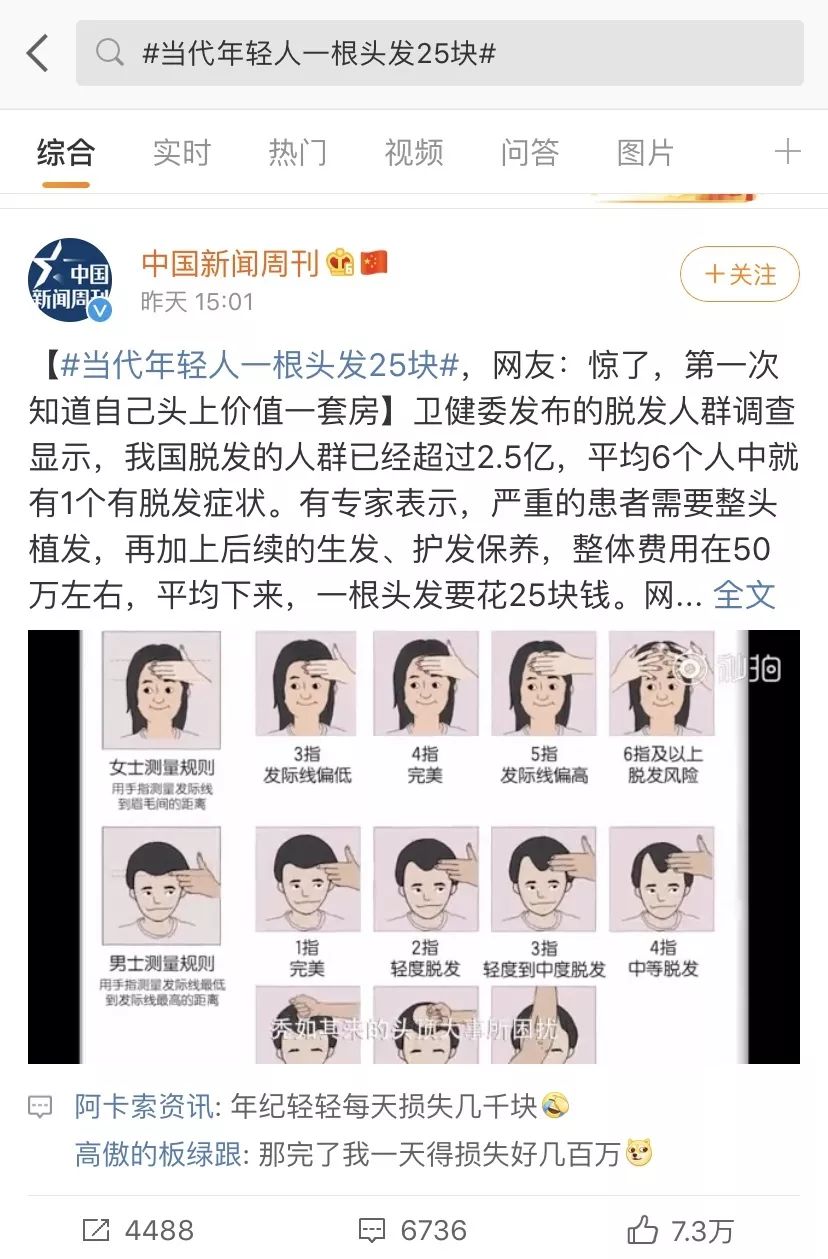Toggle follow with the +关注 button
The image size is (828, 1259).
click(740, 273)
